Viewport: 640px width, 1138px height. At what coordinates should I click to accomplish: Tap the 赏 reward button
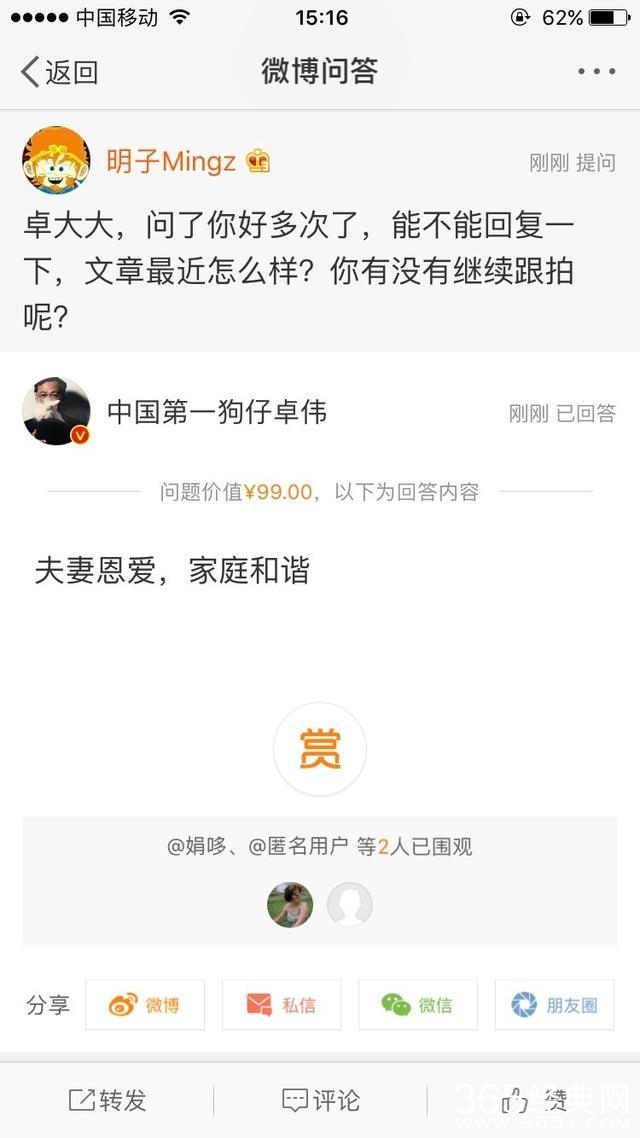coord(320,749)
